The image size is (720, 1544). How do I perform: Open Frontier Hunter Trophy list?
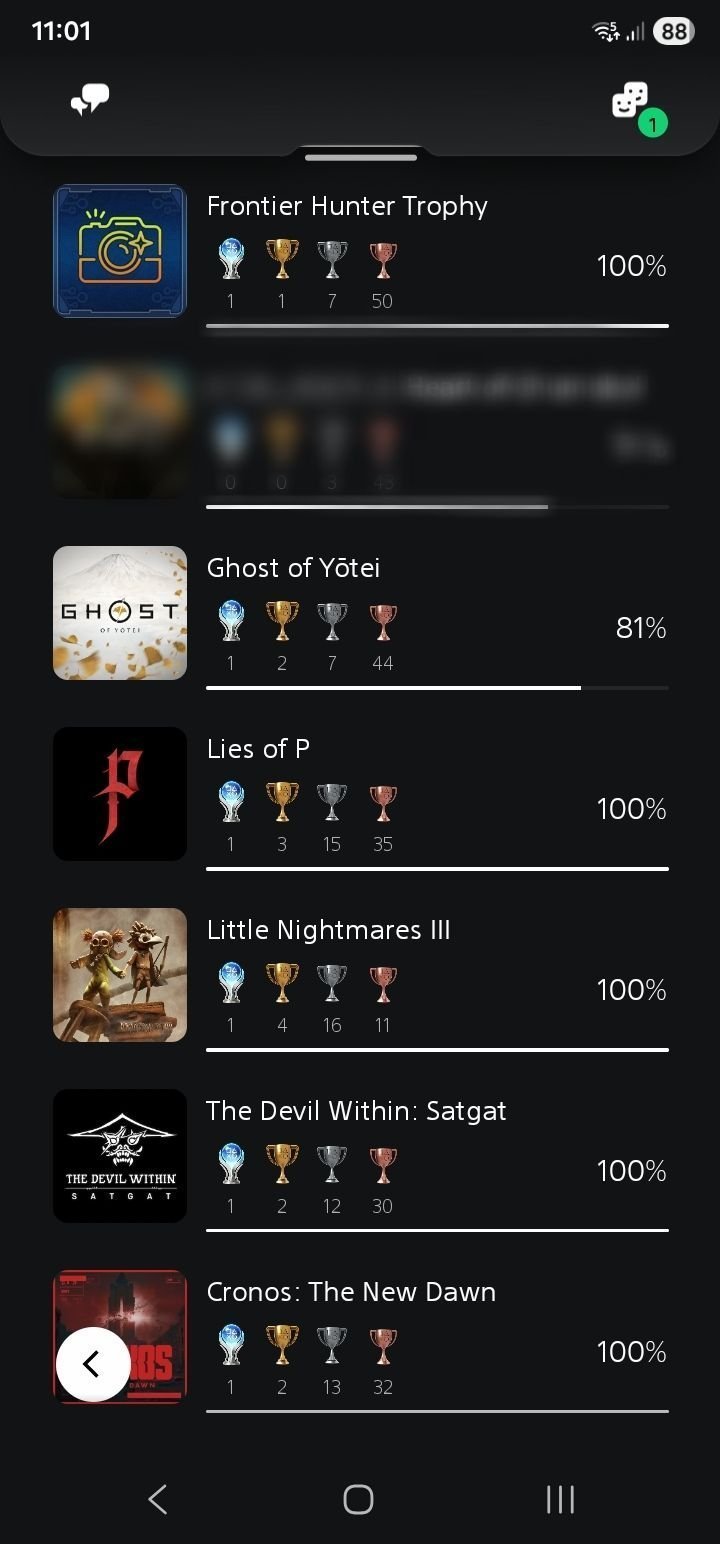360,252
